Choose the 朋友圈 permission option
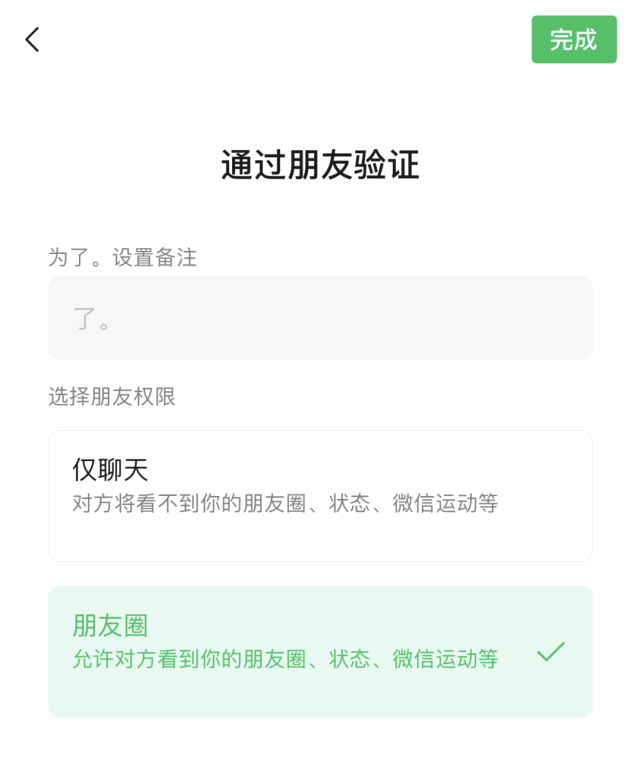Image resolution: width=641 pixels, height=766 pixels. tap(320, 651)
